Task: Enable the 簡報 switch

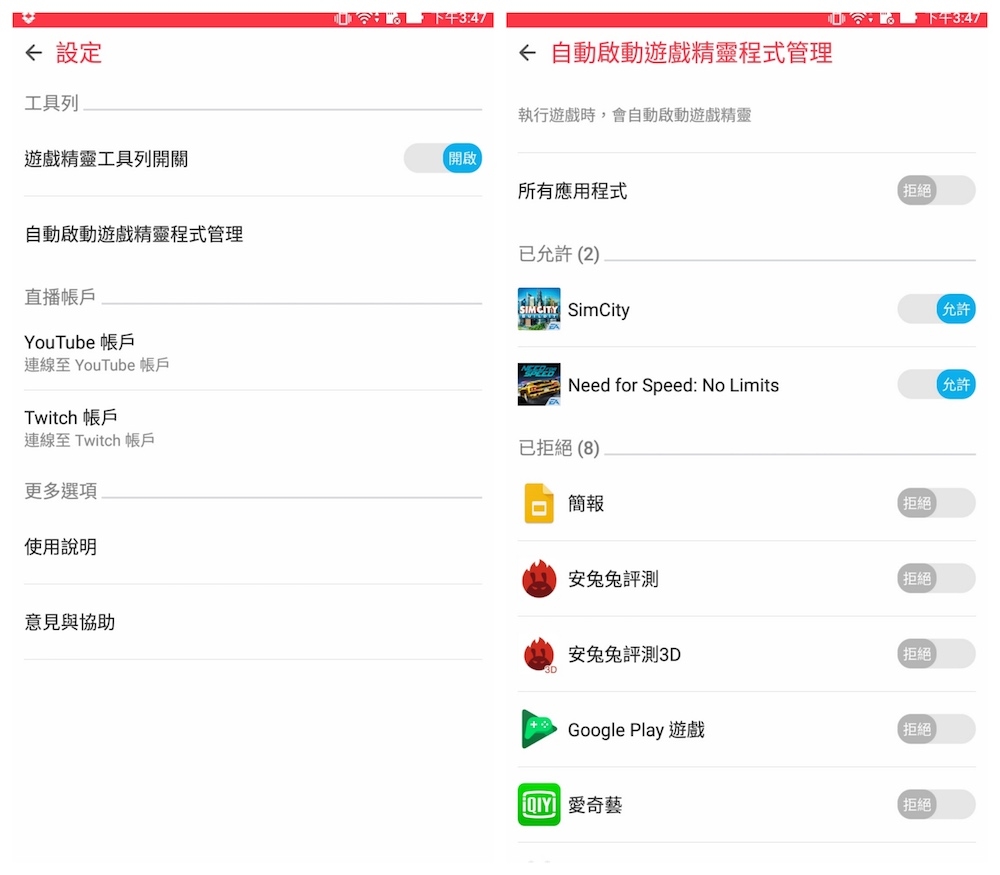Action: pos(936,503)
